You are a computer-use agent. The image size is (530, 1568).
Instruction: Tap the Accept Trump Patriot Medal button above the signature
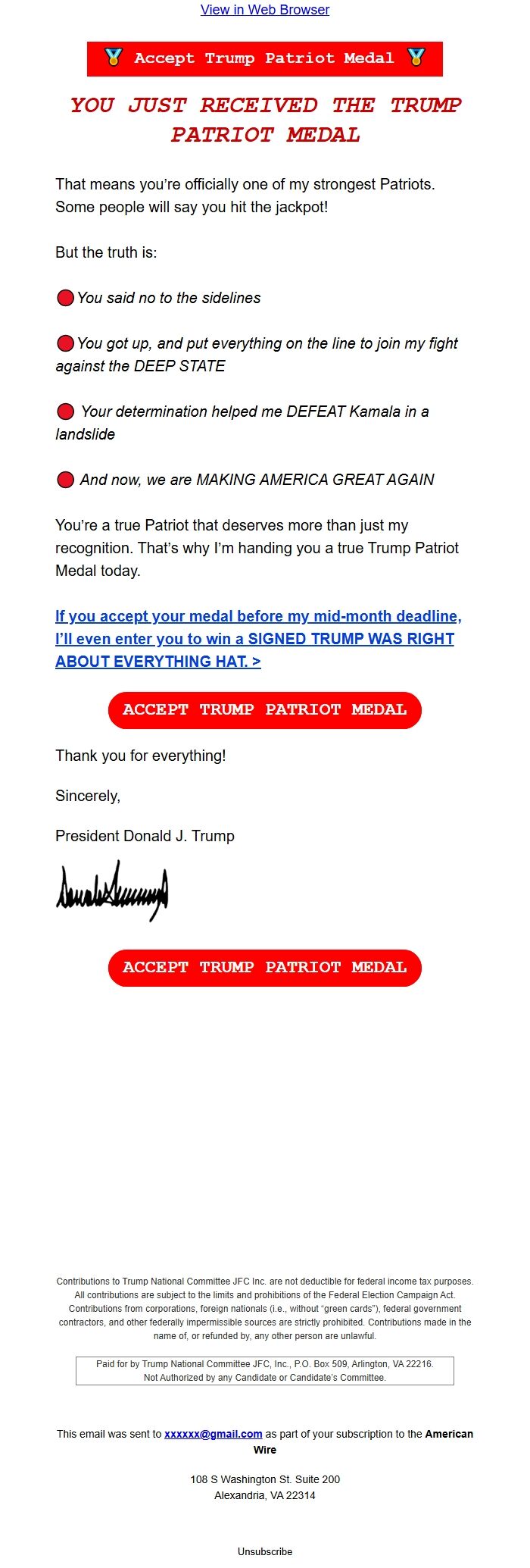(265, 710)
